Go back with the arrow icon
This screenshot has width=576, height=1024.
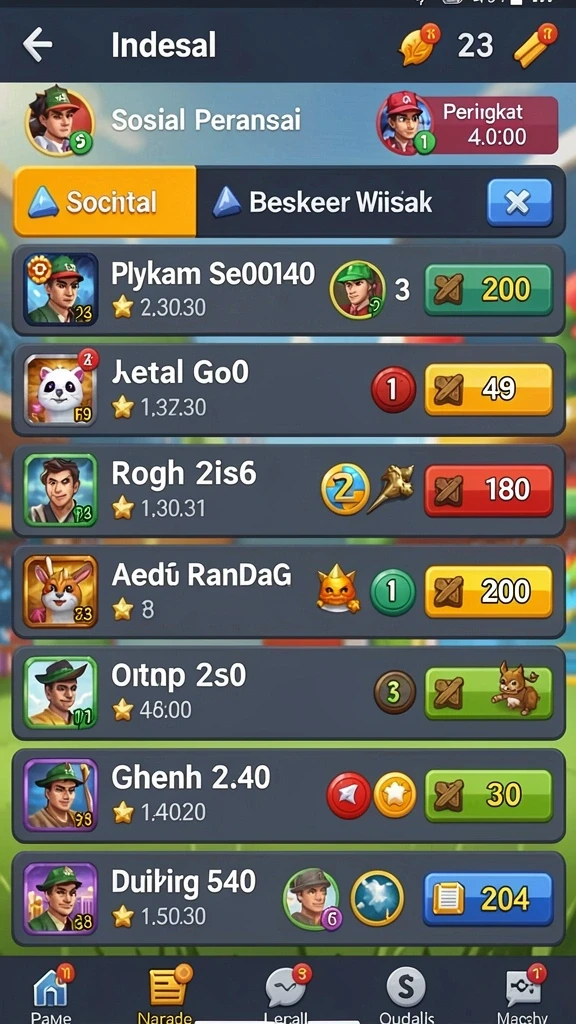[37, 45]
